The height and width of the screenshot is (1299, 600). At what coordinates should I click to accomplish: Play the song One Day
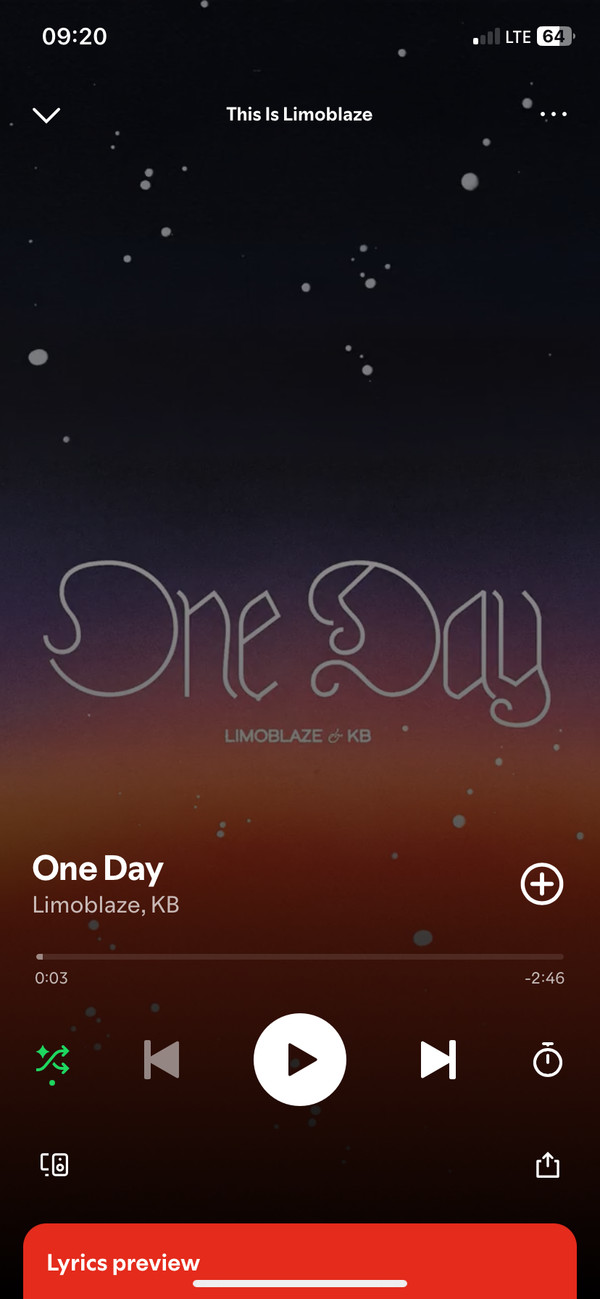[x=300, y=1060]
